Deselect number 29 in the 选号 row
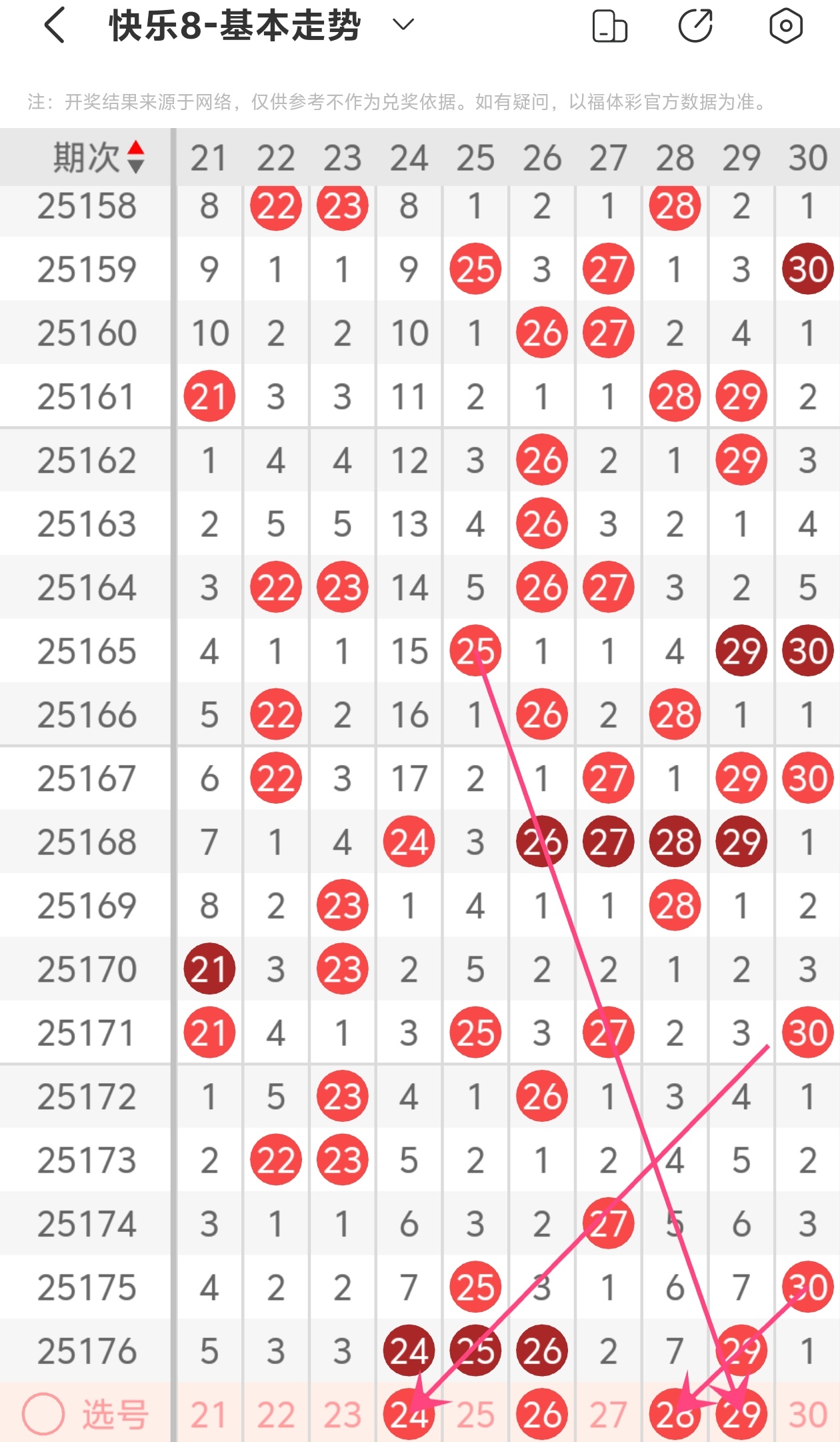This screenshot has height=1442, width=840. [741, 1414]
